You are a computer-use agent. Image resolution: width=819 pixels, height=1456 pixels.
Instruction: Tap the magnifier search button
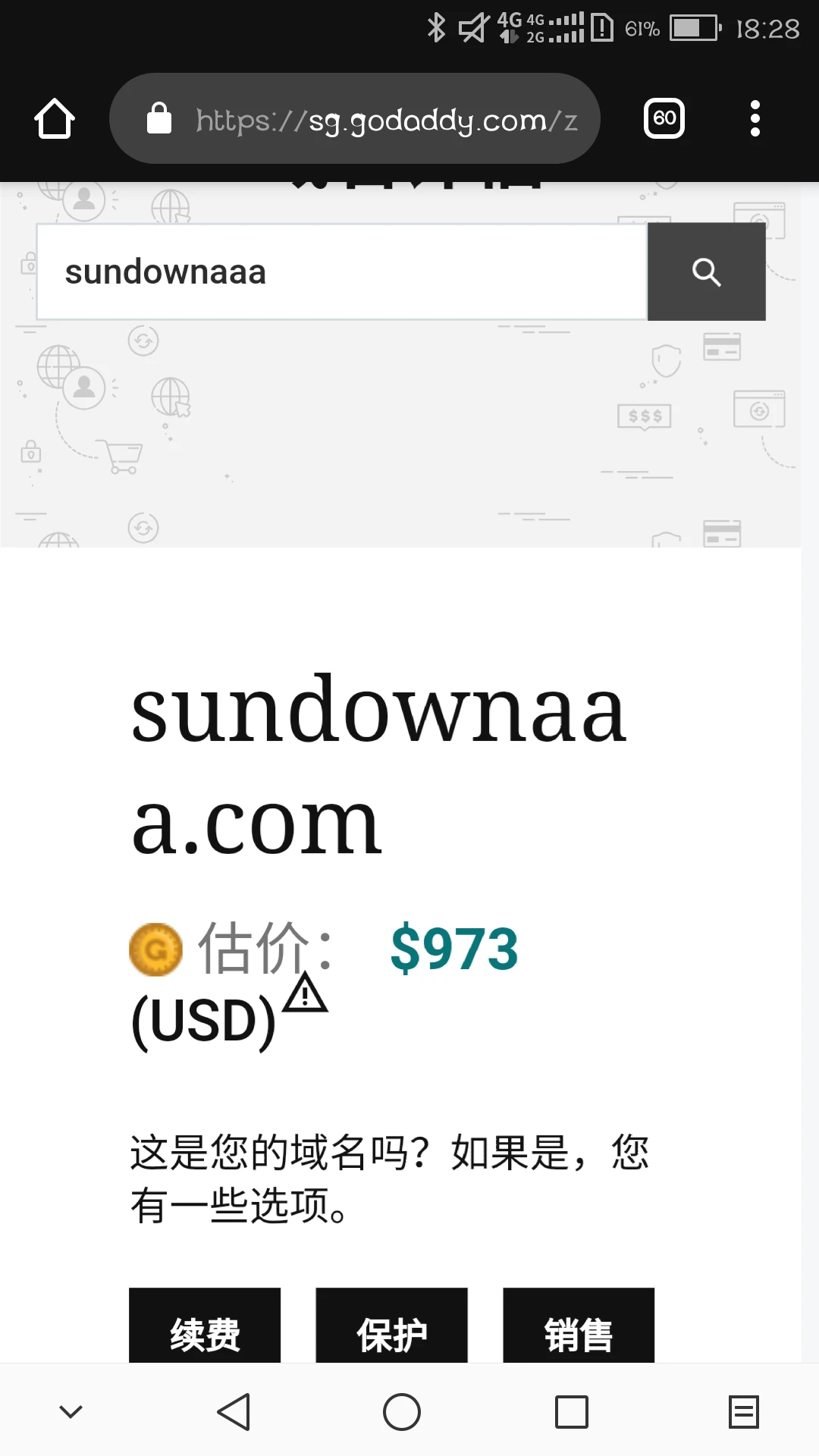[x=706, y=272]
